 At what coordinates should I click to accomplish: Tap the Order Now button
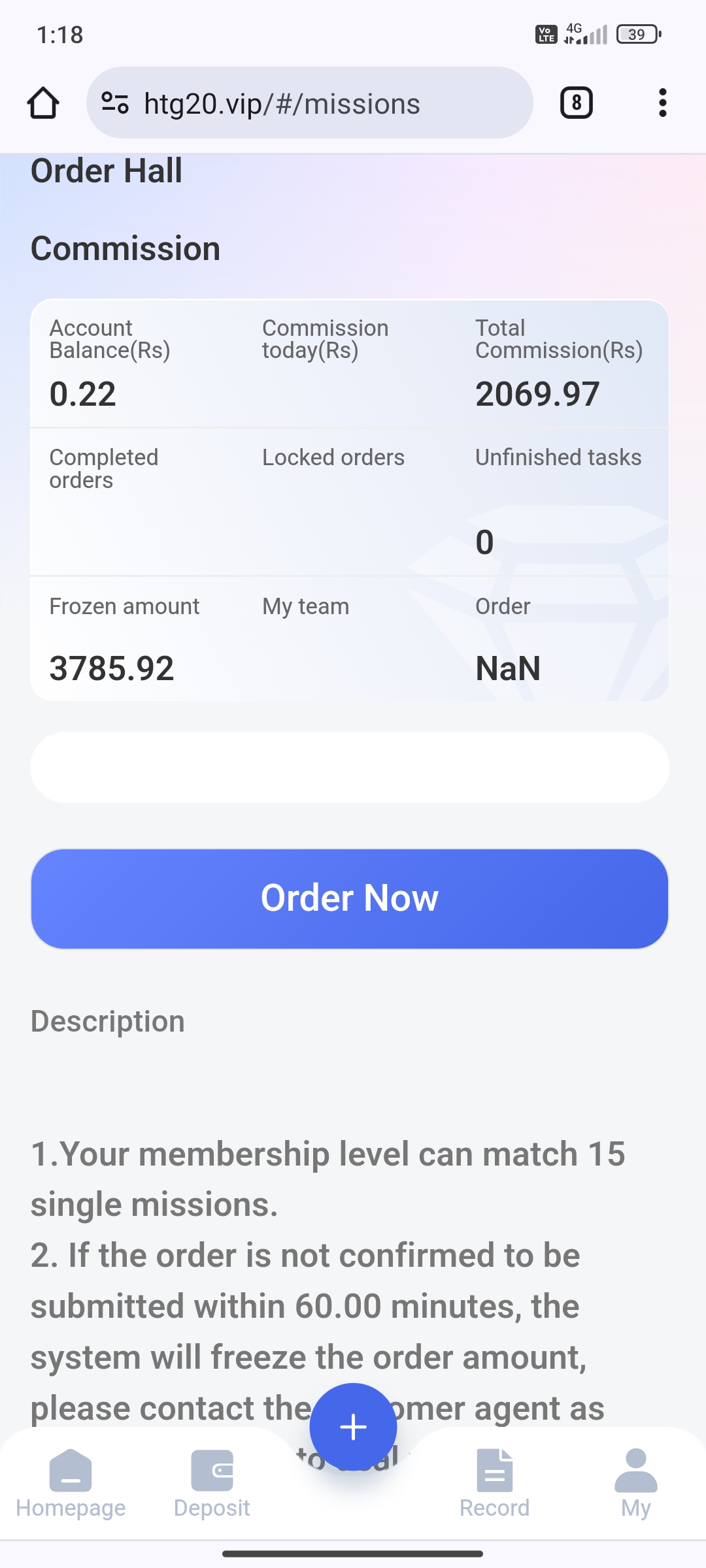tap(350, 898)
